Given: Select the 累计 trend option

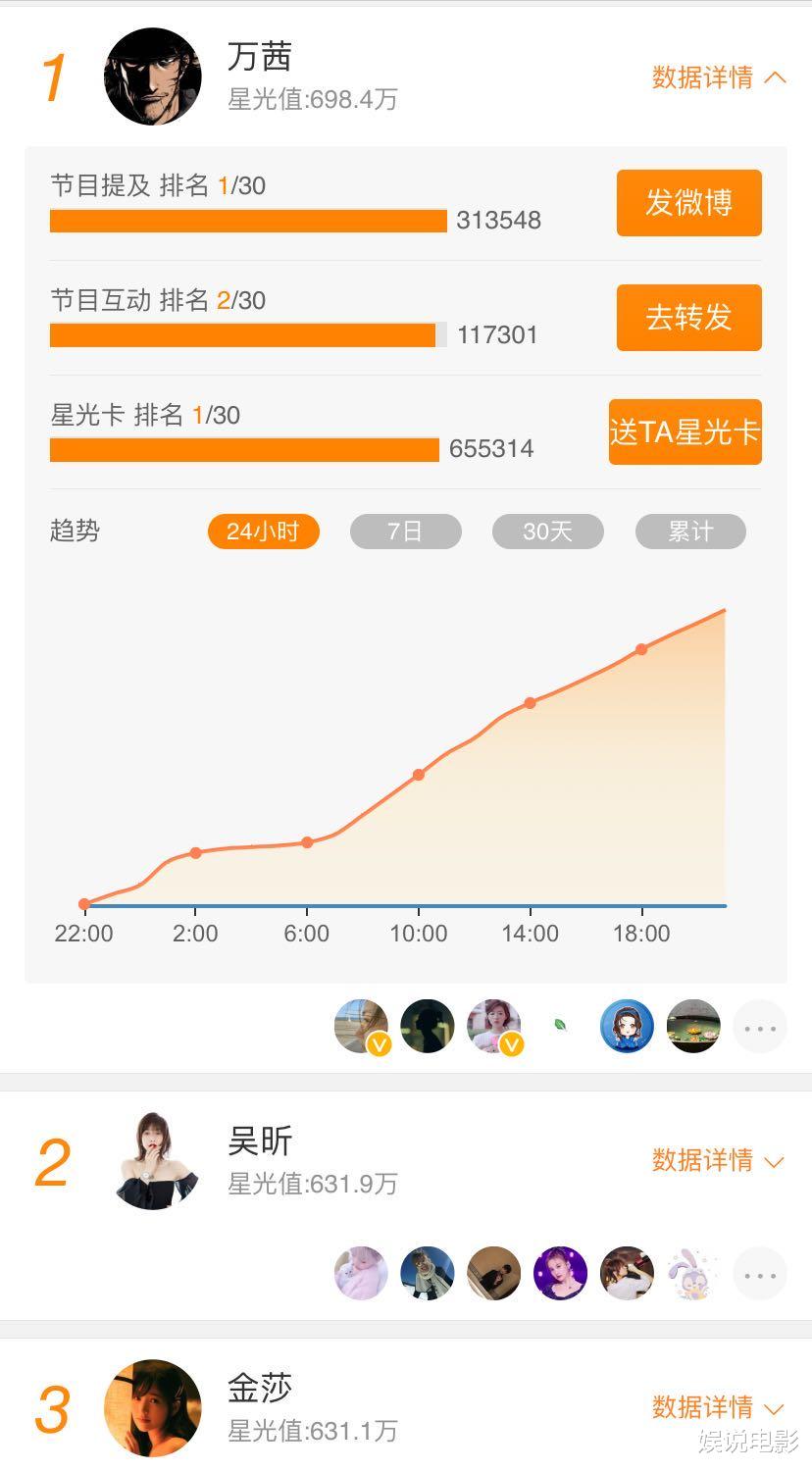Looking at the screenshot, I should (x=688, y=532).
